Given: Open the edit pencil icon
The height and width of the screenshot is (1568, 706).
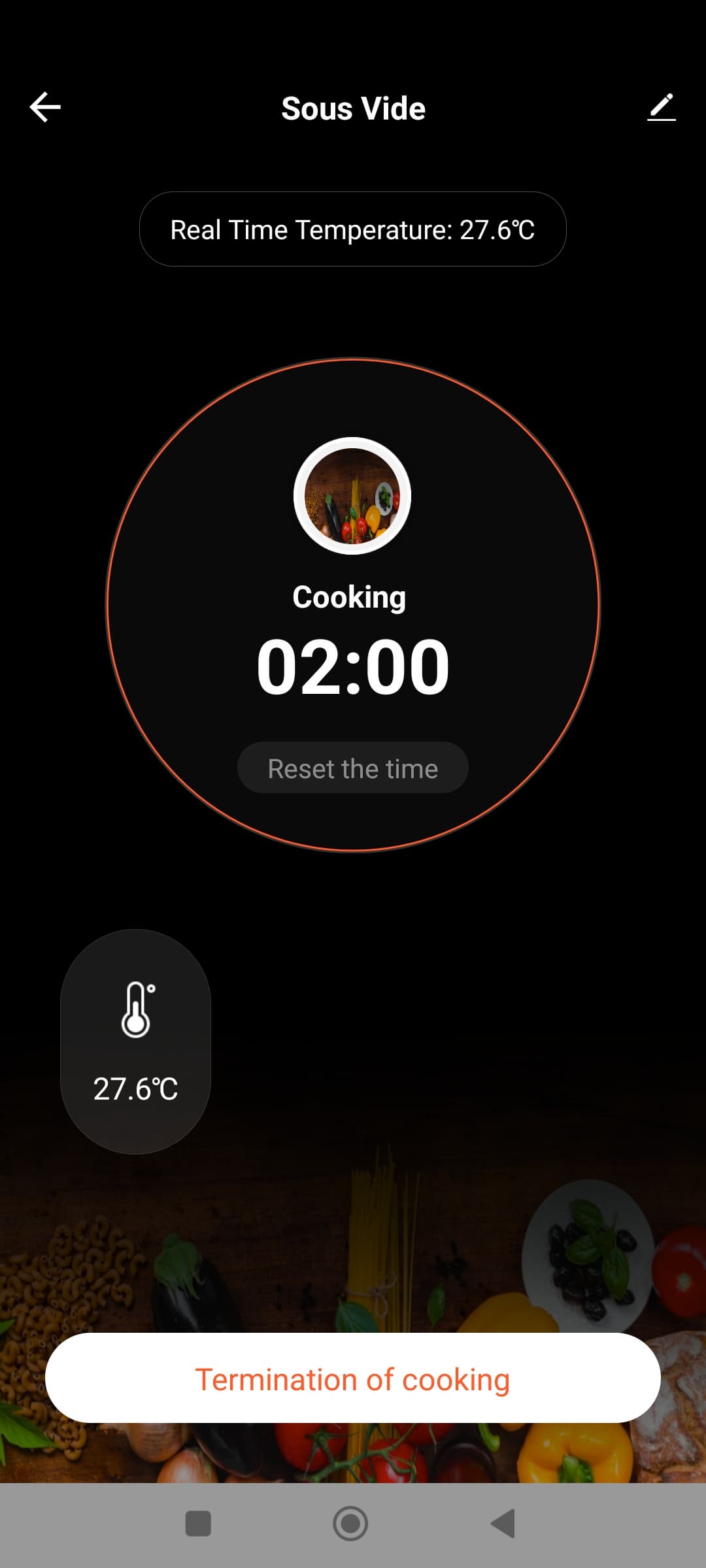Looking at the screenshot, I should click(661, 107).
